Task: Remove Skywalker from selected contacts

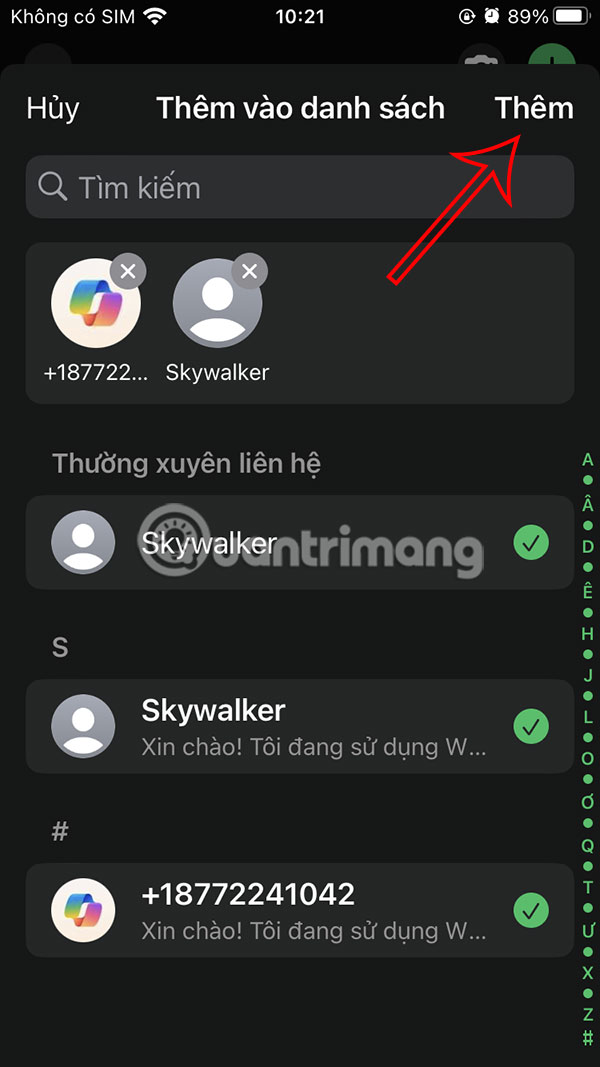Action: (x=249, y=271)
